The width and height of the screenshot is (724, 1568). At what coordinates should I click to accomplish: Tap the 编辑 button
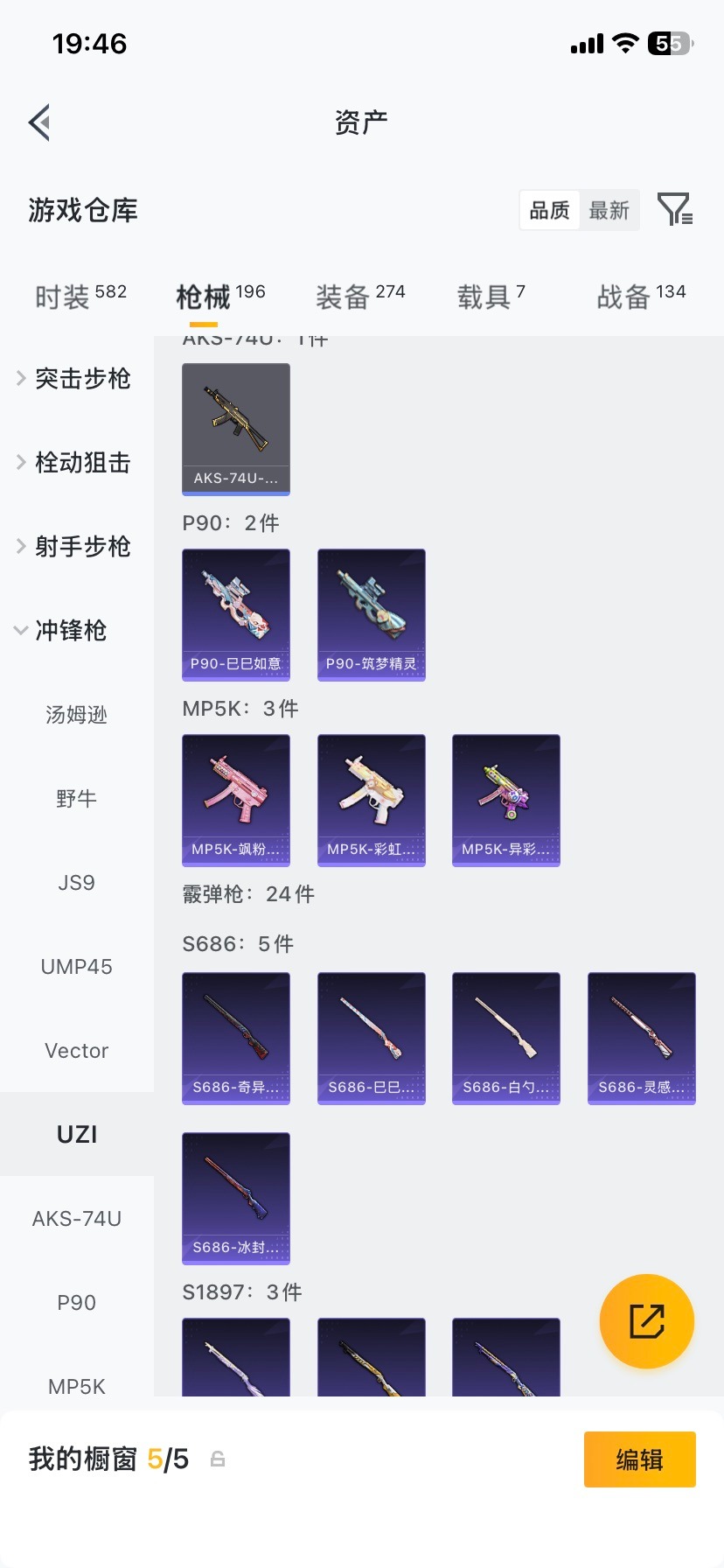click(x=639, y=1459)
